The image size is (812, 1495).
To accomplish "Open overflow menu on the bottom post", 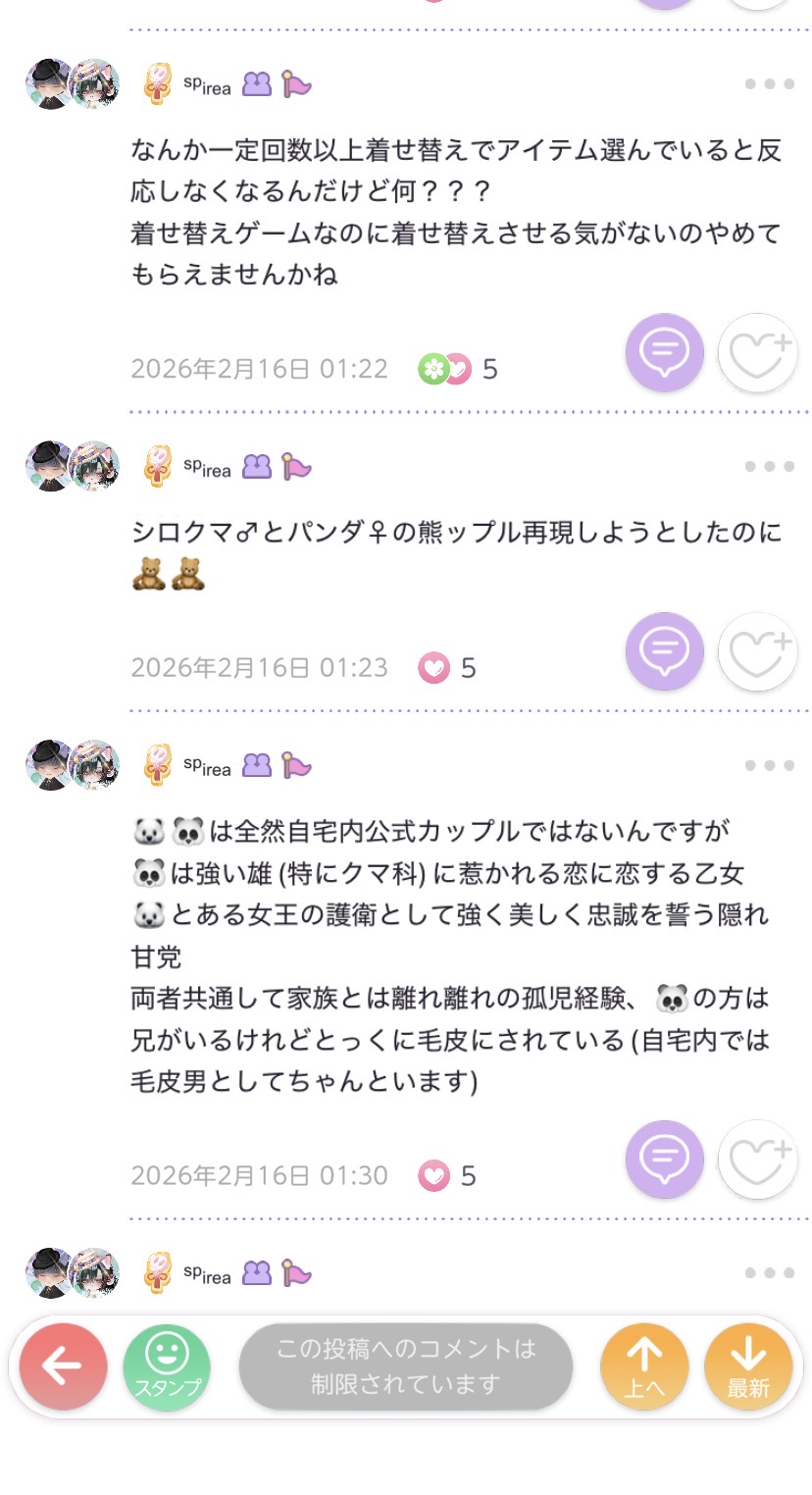I will point(769,1273).
